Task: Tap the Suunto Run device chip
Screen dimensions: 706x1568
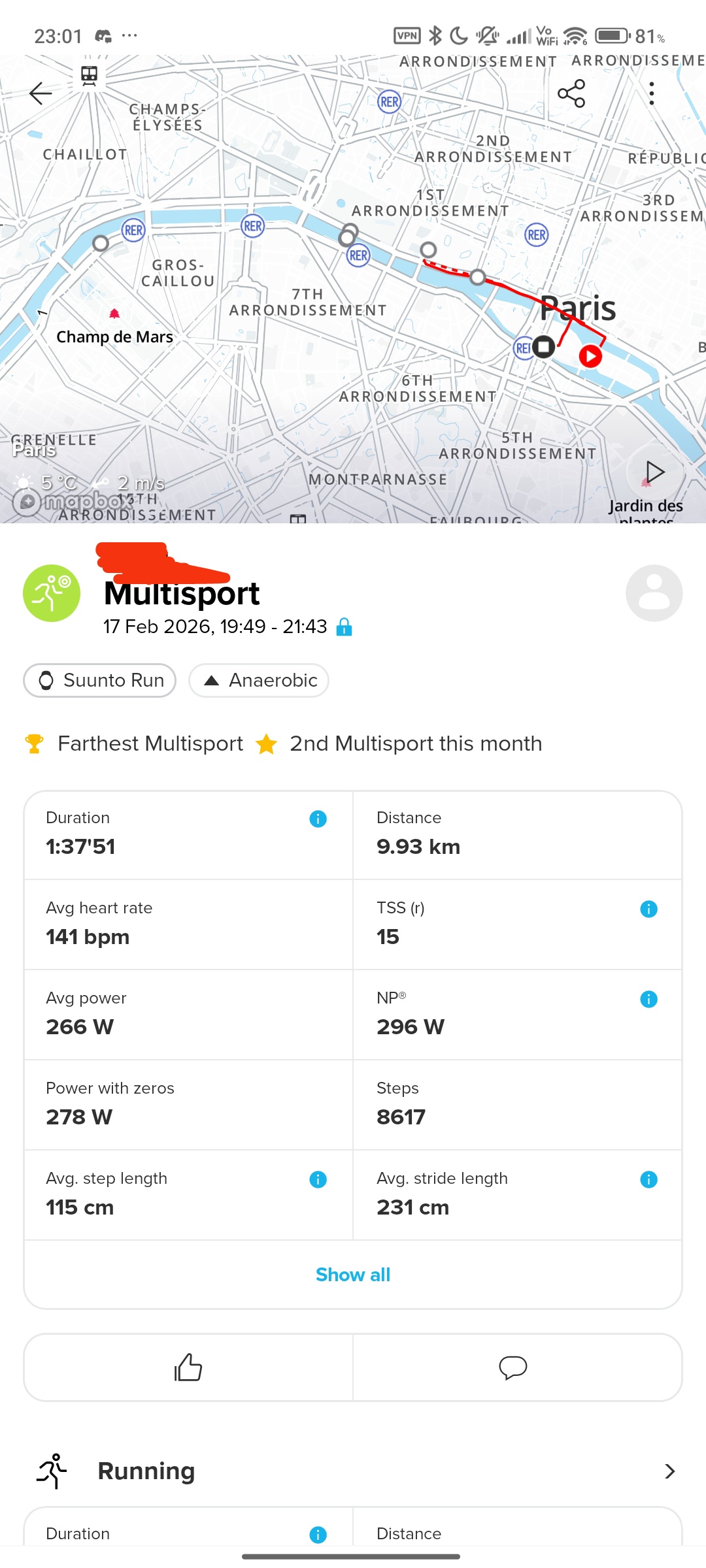Action: [x=100, y=680]
